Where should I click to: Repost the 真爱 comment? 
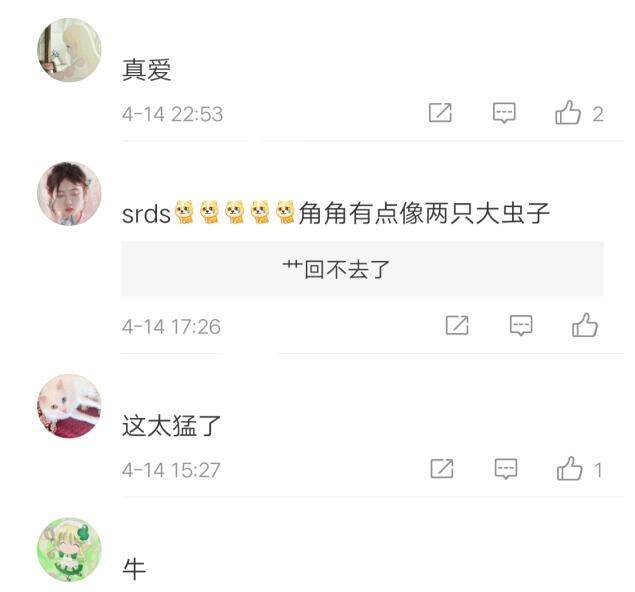(440, 113)
